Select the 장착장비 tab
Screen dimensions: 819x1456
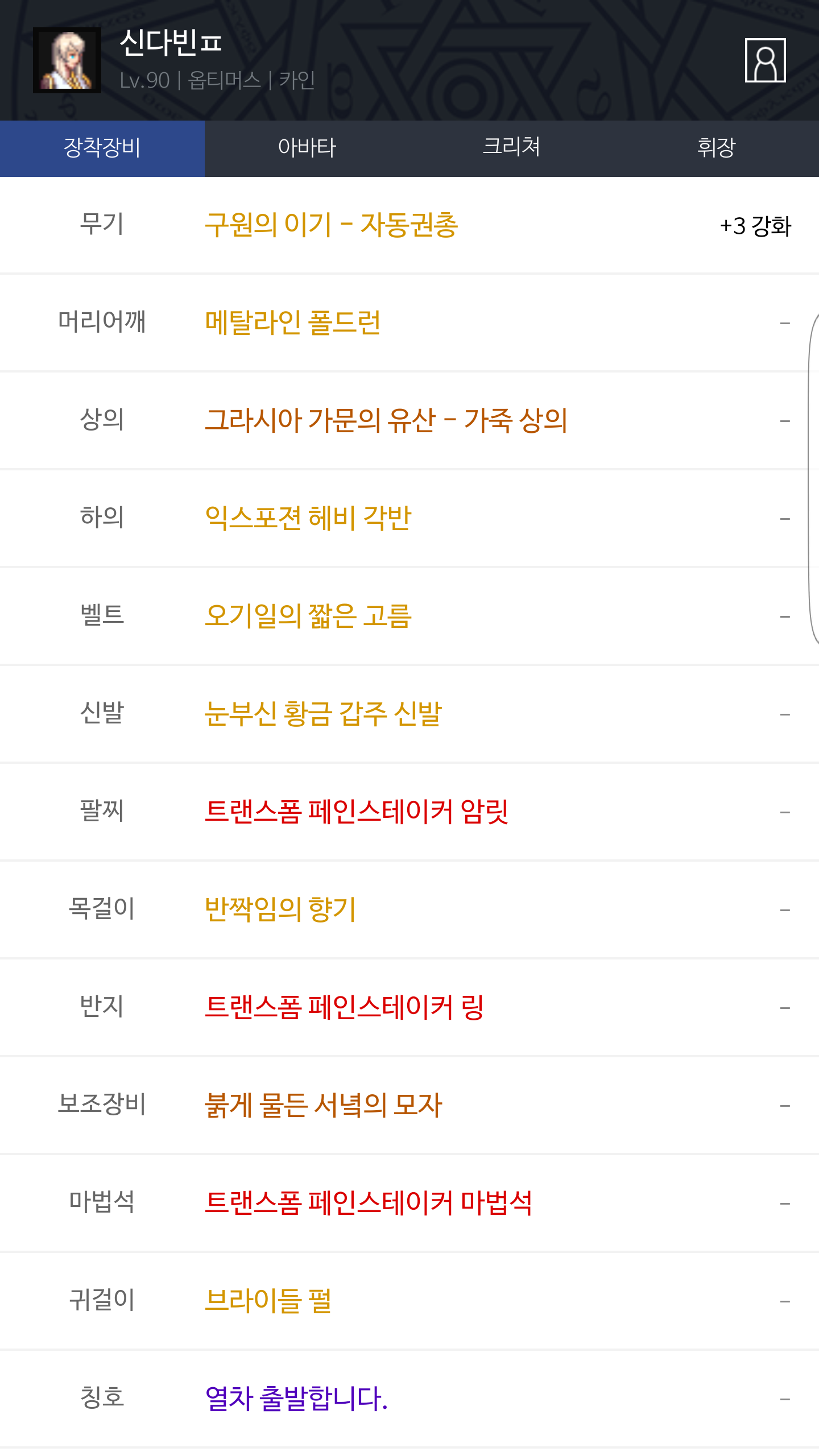click(102, 148)
